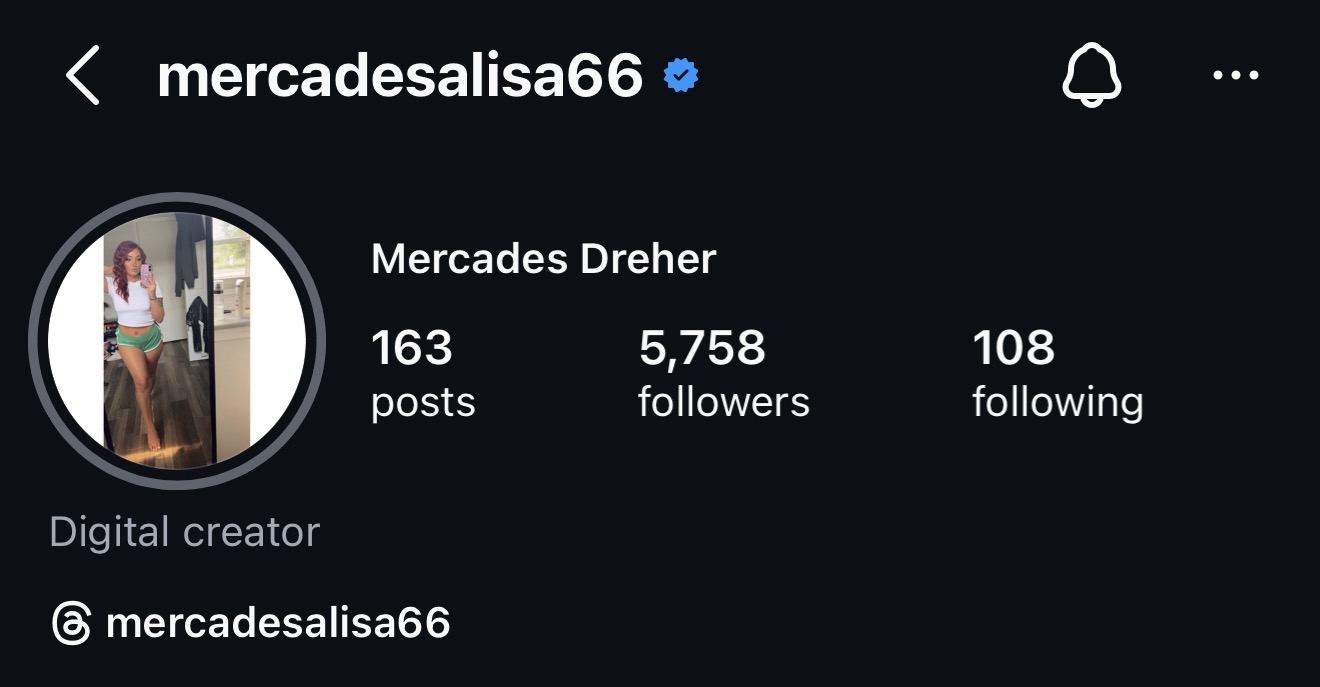
Task: Open the three-dot overflow menu
Action: [x=1235, y=76]
